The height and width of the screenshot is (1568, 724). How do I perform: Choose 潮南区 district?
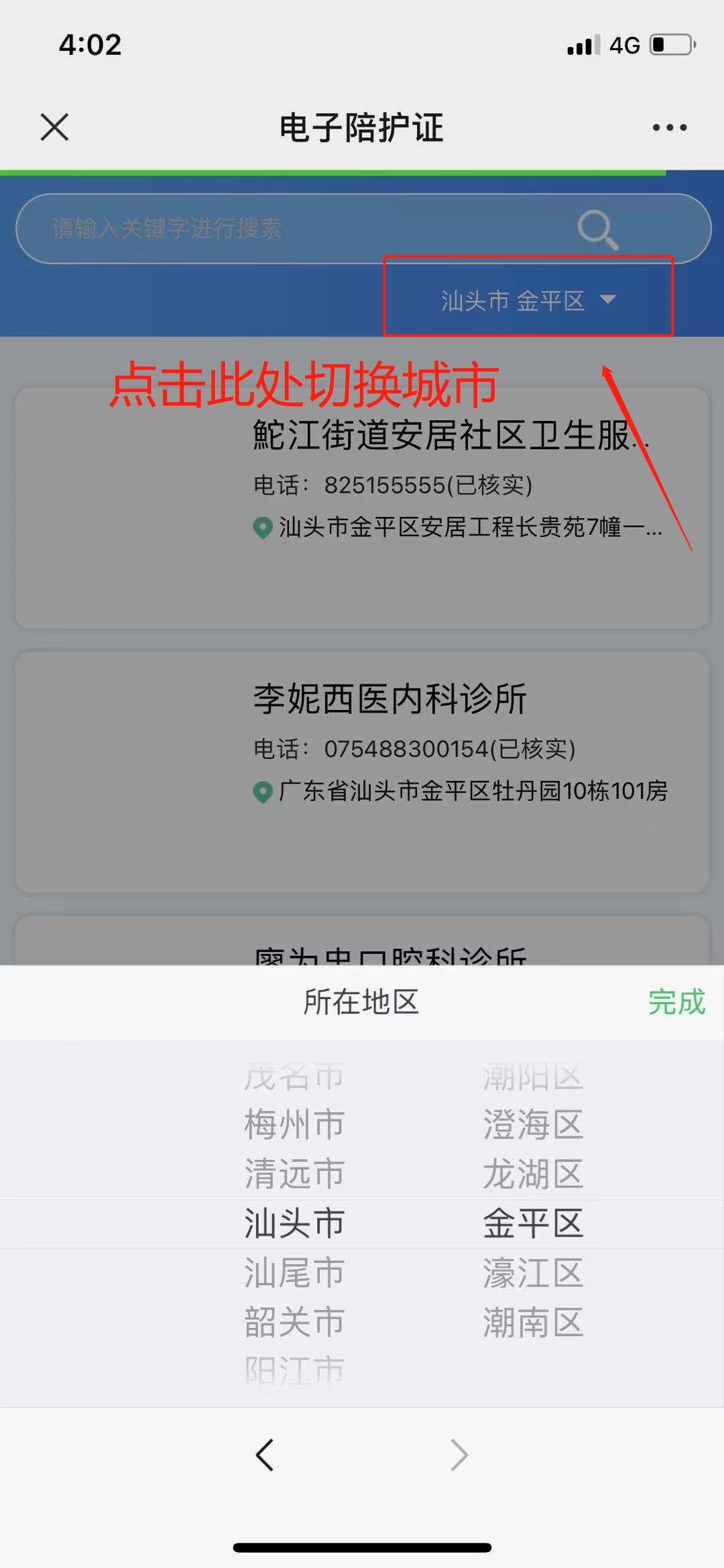coord(534,1322)
